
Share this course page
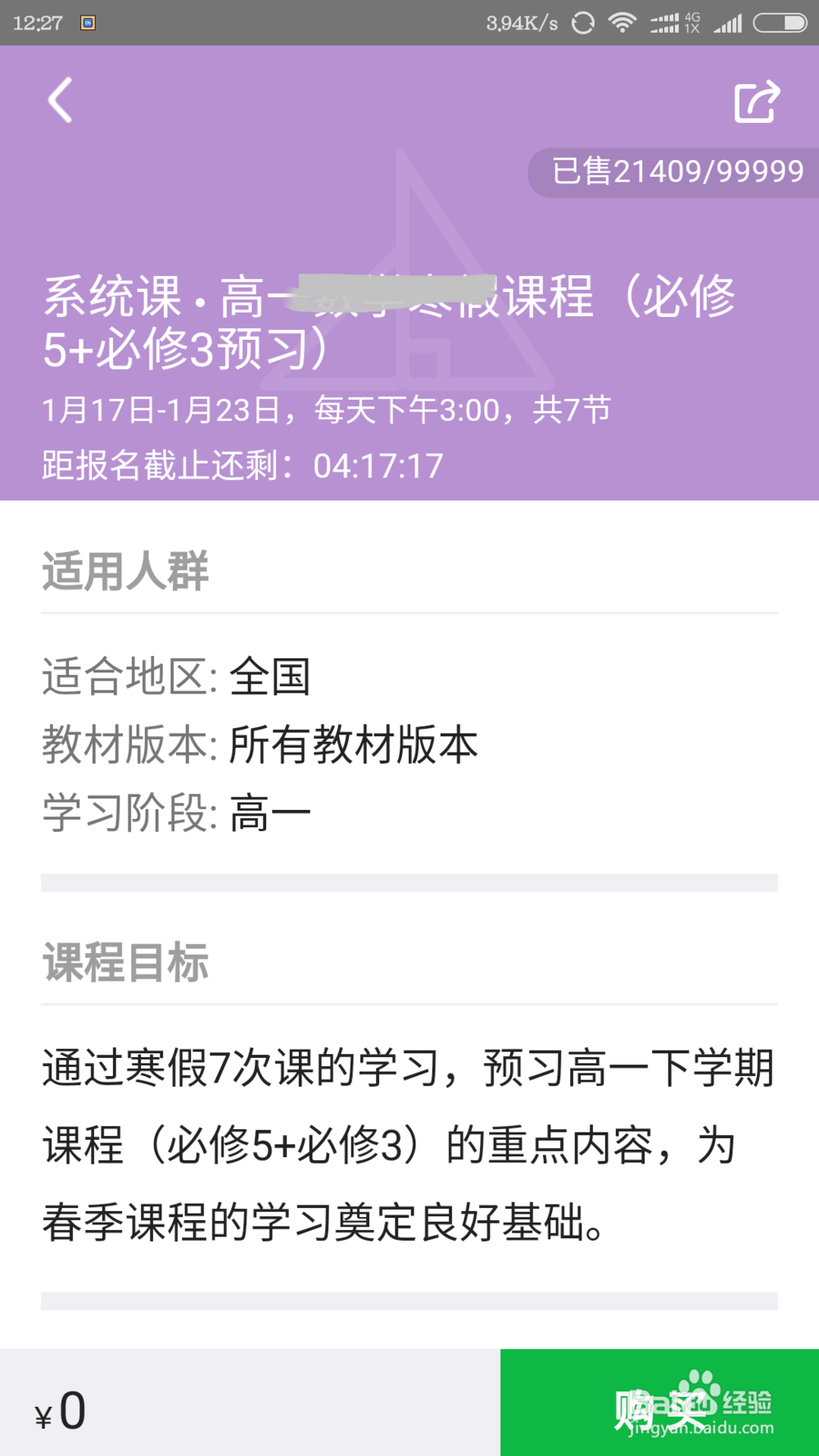(756, 102)
